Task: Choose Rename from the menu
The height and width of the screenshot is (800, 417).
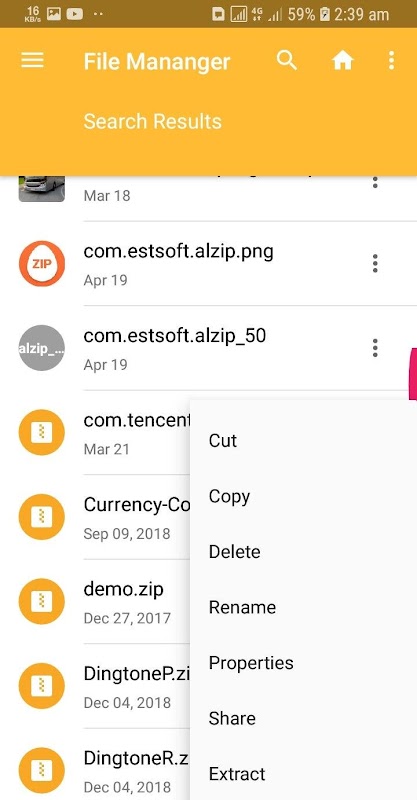Action: click(x=303, y=607)
